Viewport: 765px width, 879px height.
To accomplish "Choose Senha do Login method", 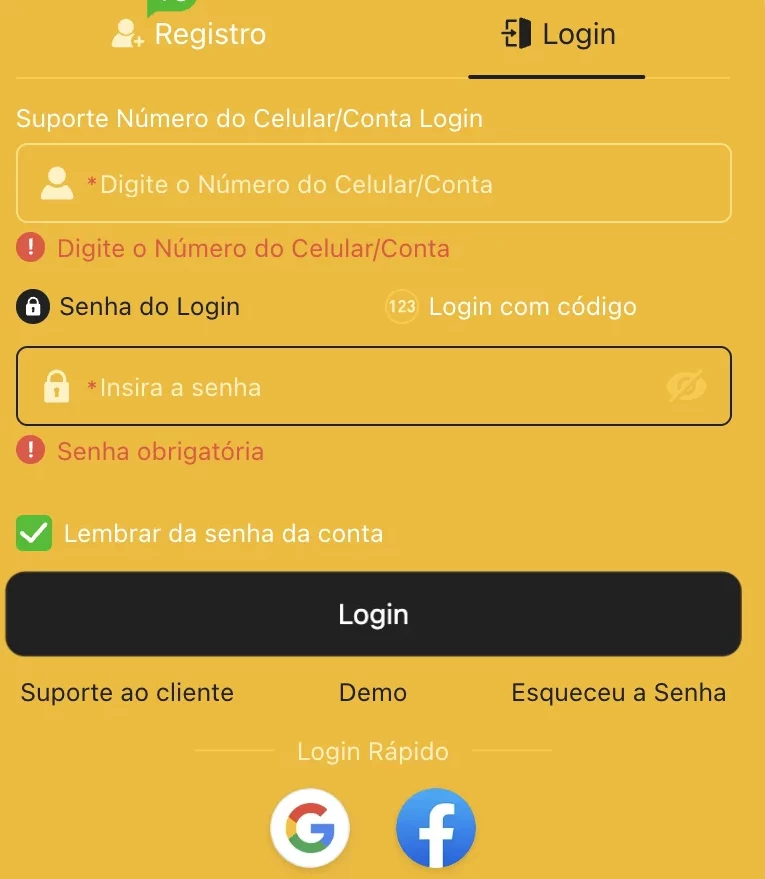I will (x=129, y=306).
